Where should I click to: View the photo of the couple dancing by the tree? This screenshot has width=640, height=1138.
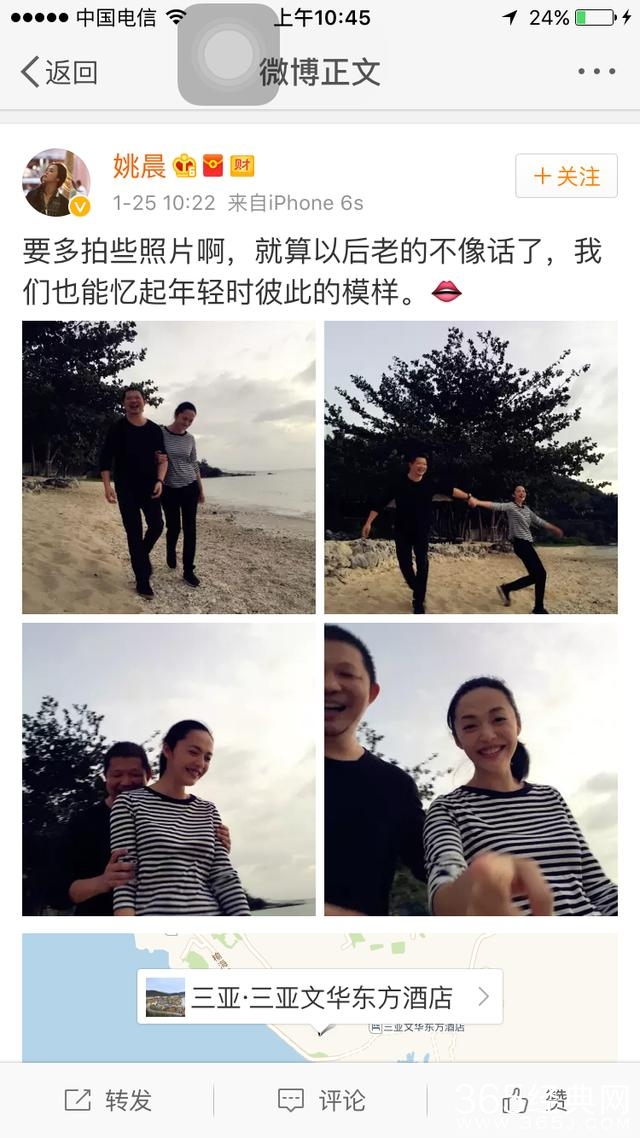tap(470, 467)
